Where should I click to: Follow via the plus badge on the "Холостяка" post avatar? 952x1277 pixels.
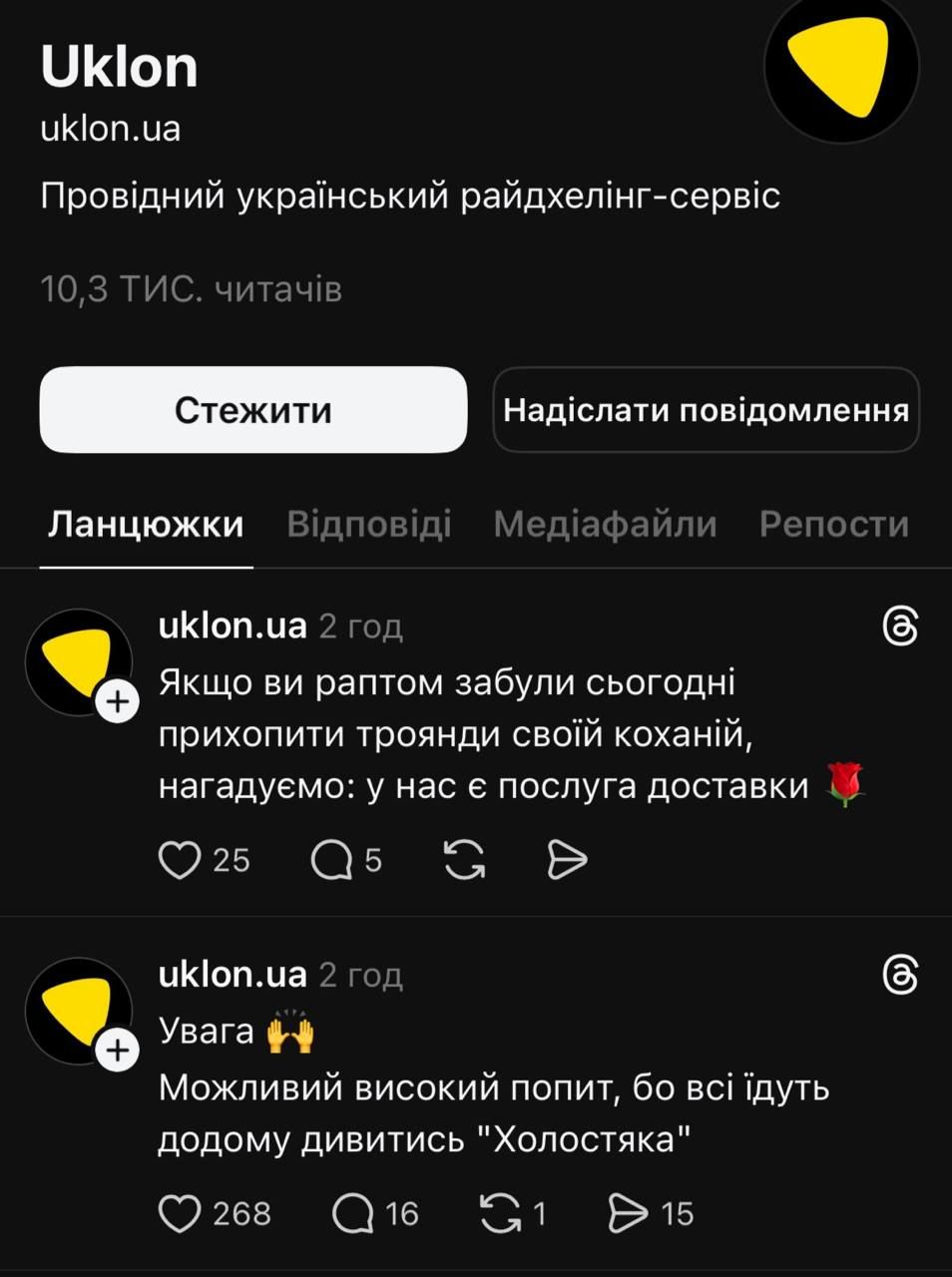pos(118,1051)
